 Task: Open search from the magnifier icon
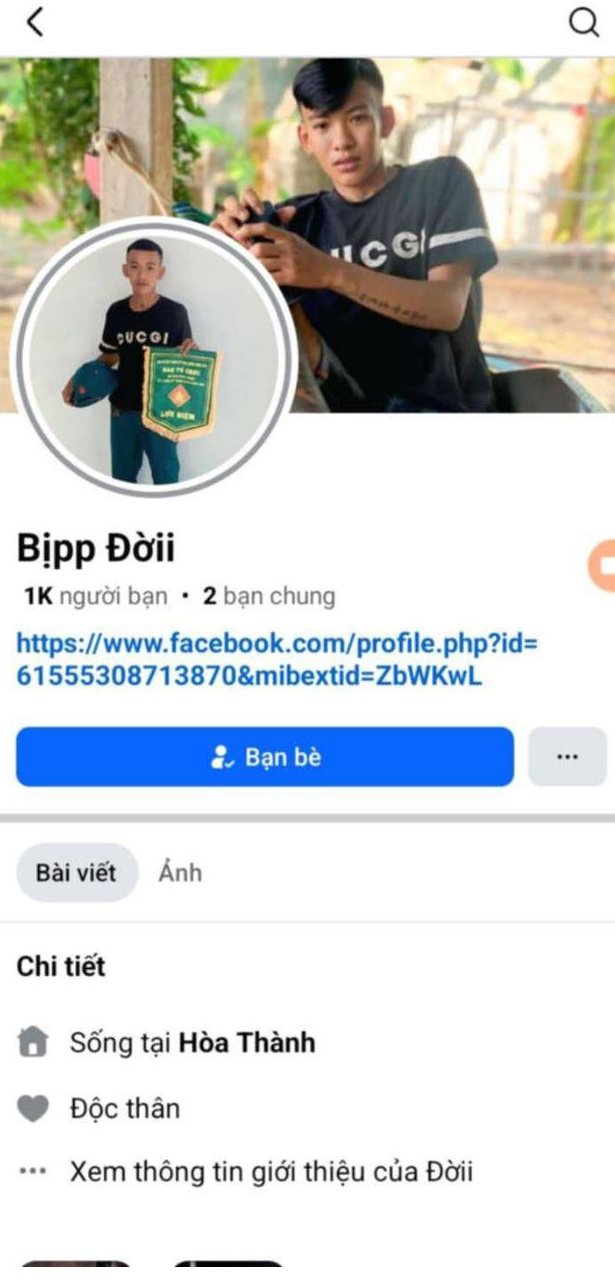583,22
